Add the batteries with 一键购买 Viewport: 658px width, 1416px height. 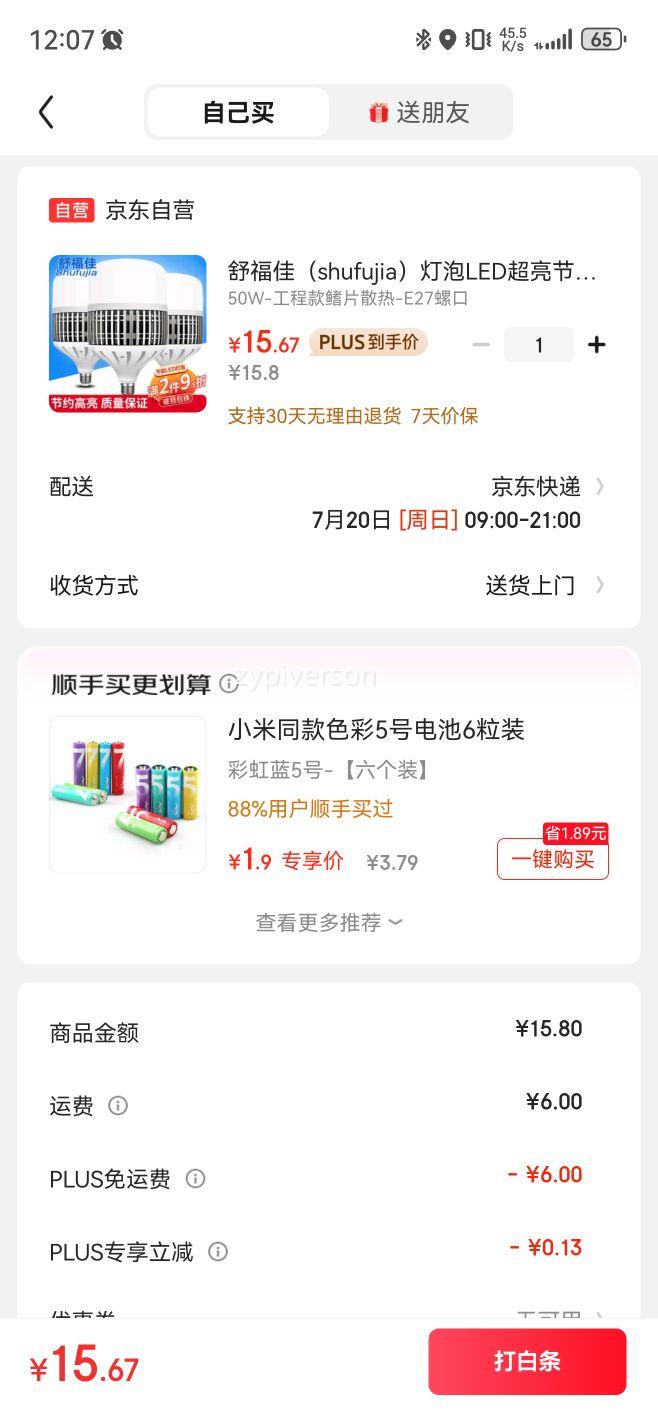tap(552, 859)
